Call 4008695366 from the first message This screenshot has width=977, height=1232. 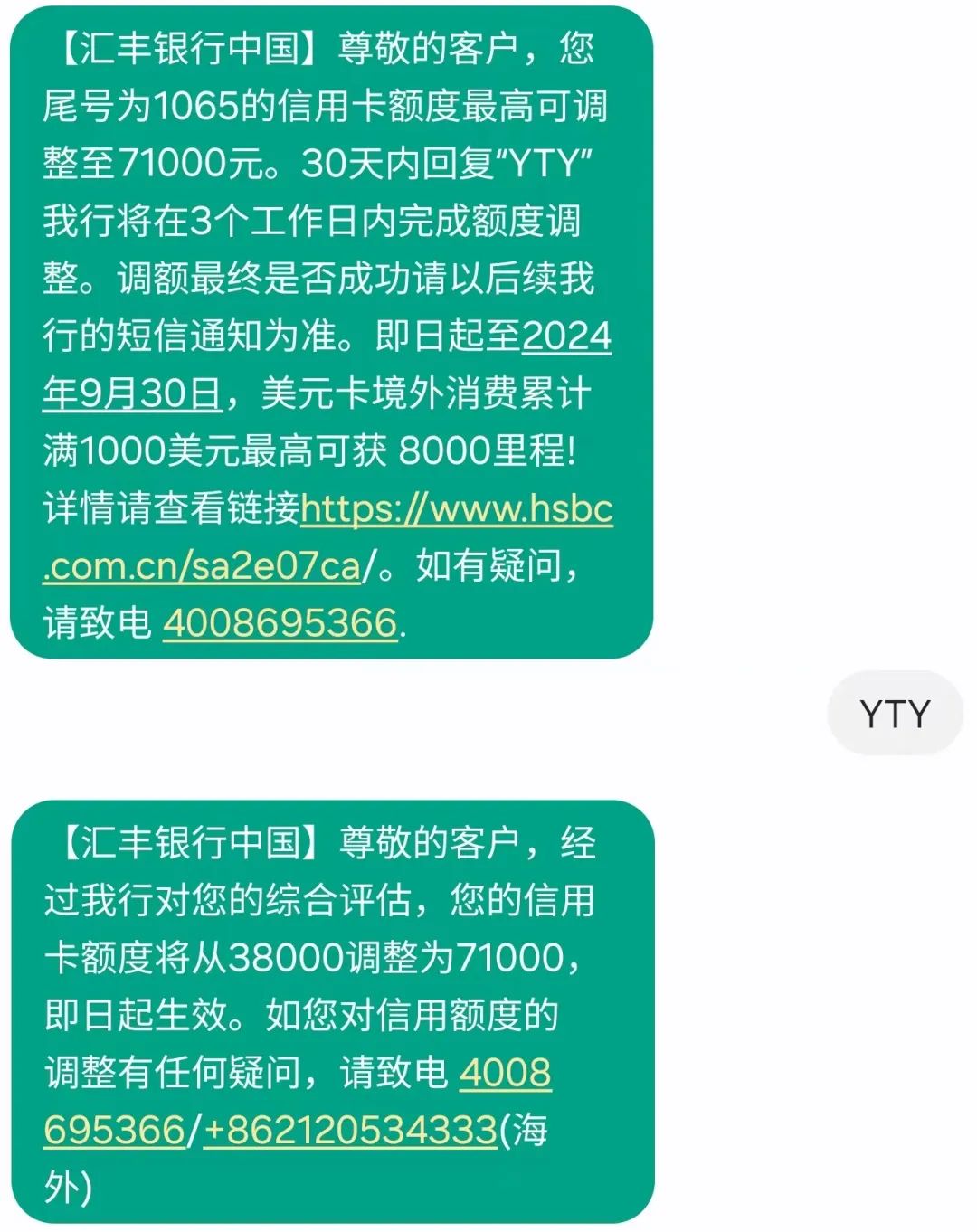280,623
